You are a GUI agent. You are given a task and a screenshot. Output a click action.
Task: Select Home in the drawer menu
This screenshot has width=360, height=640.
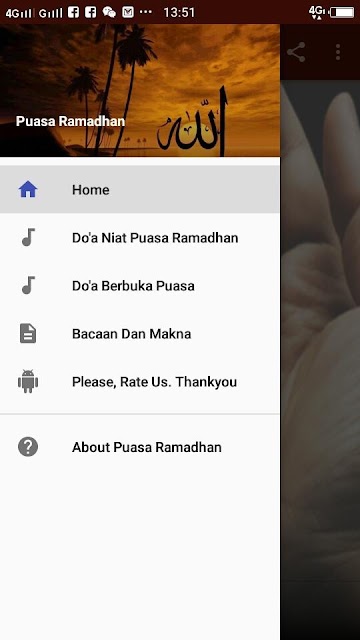140,189
